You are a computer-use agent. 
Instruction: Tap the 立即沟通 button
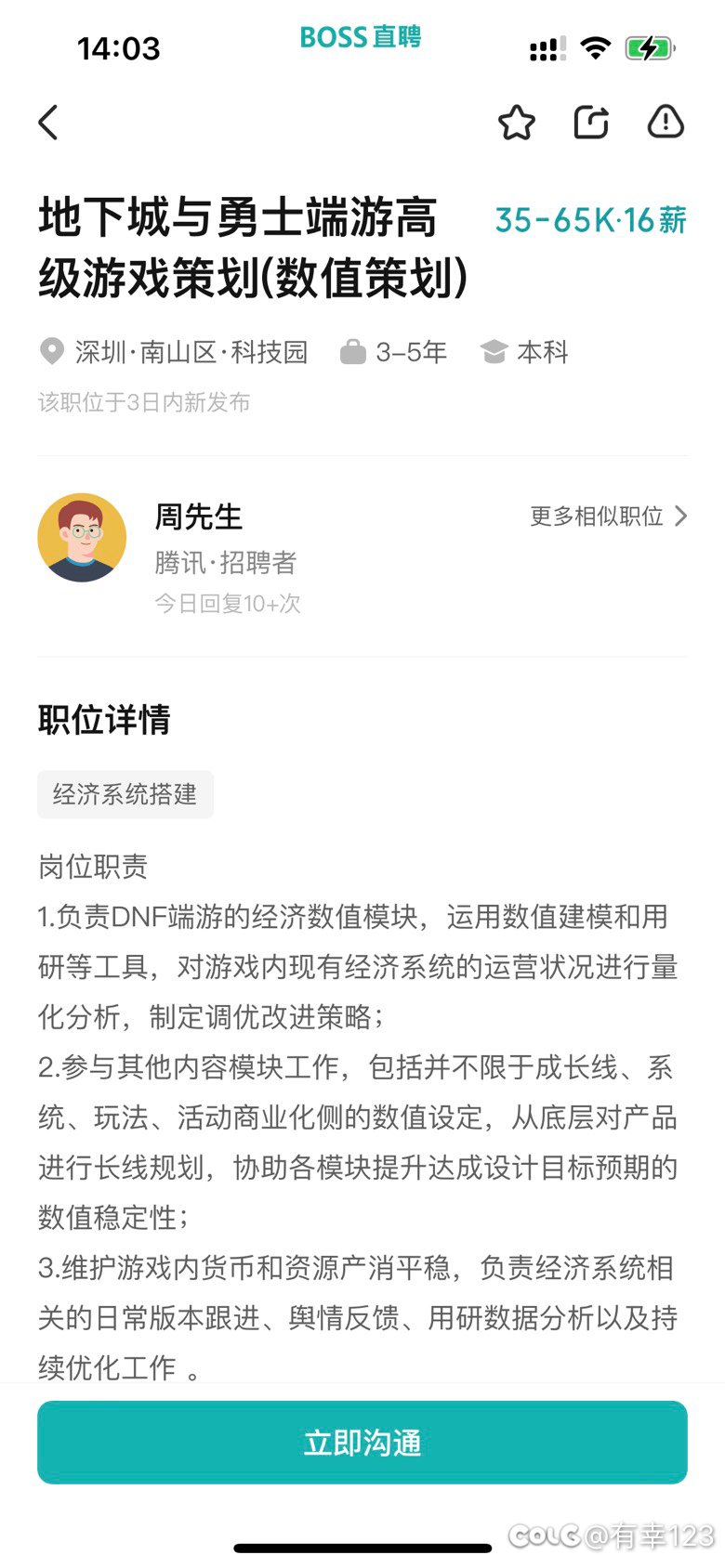[x=362, y=1443]
